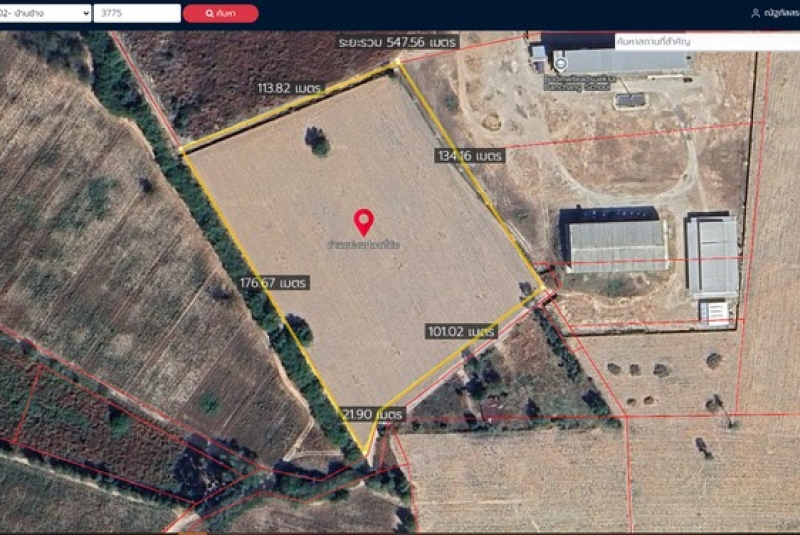Open the user account in the top bar

point(775,14)
